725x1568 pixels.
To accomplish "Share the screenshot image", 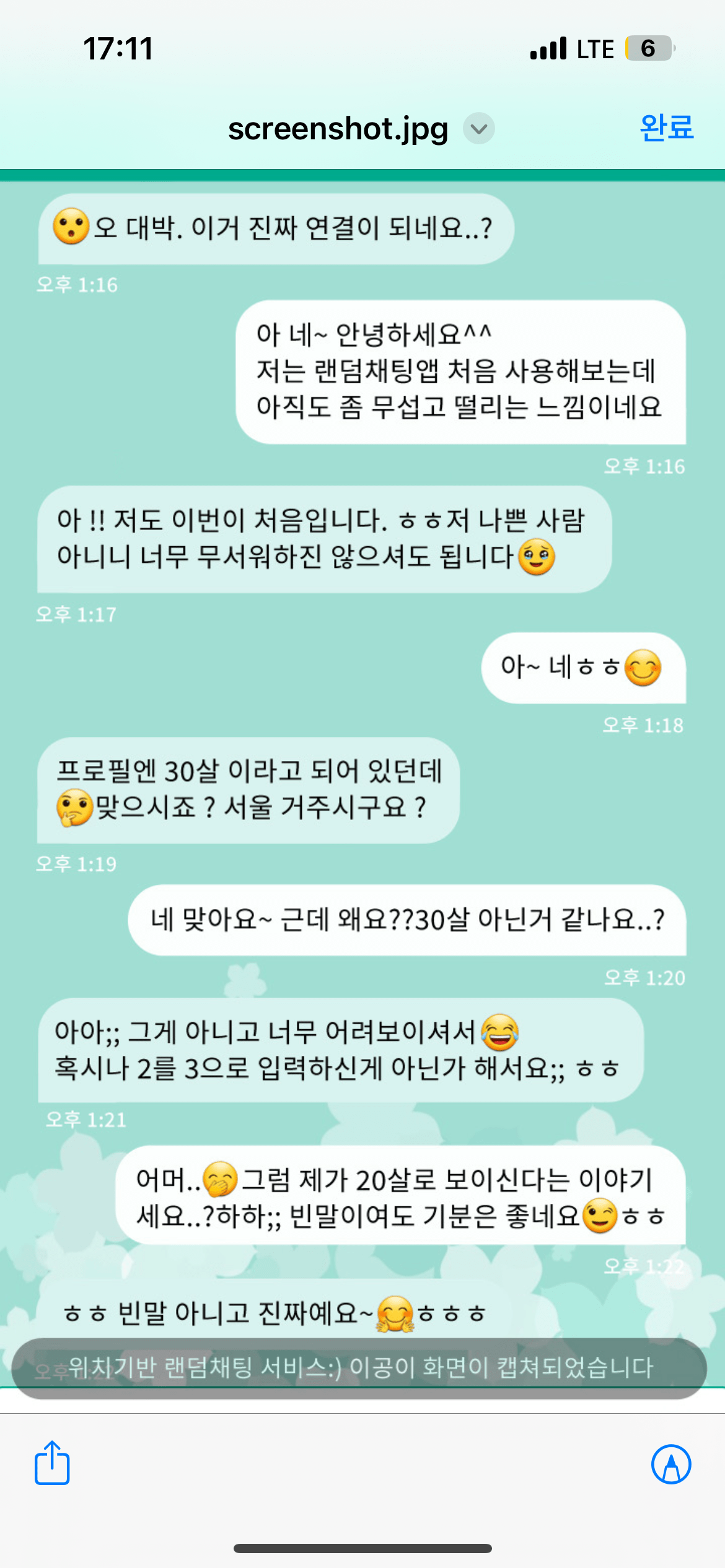I will [52, 1463].
